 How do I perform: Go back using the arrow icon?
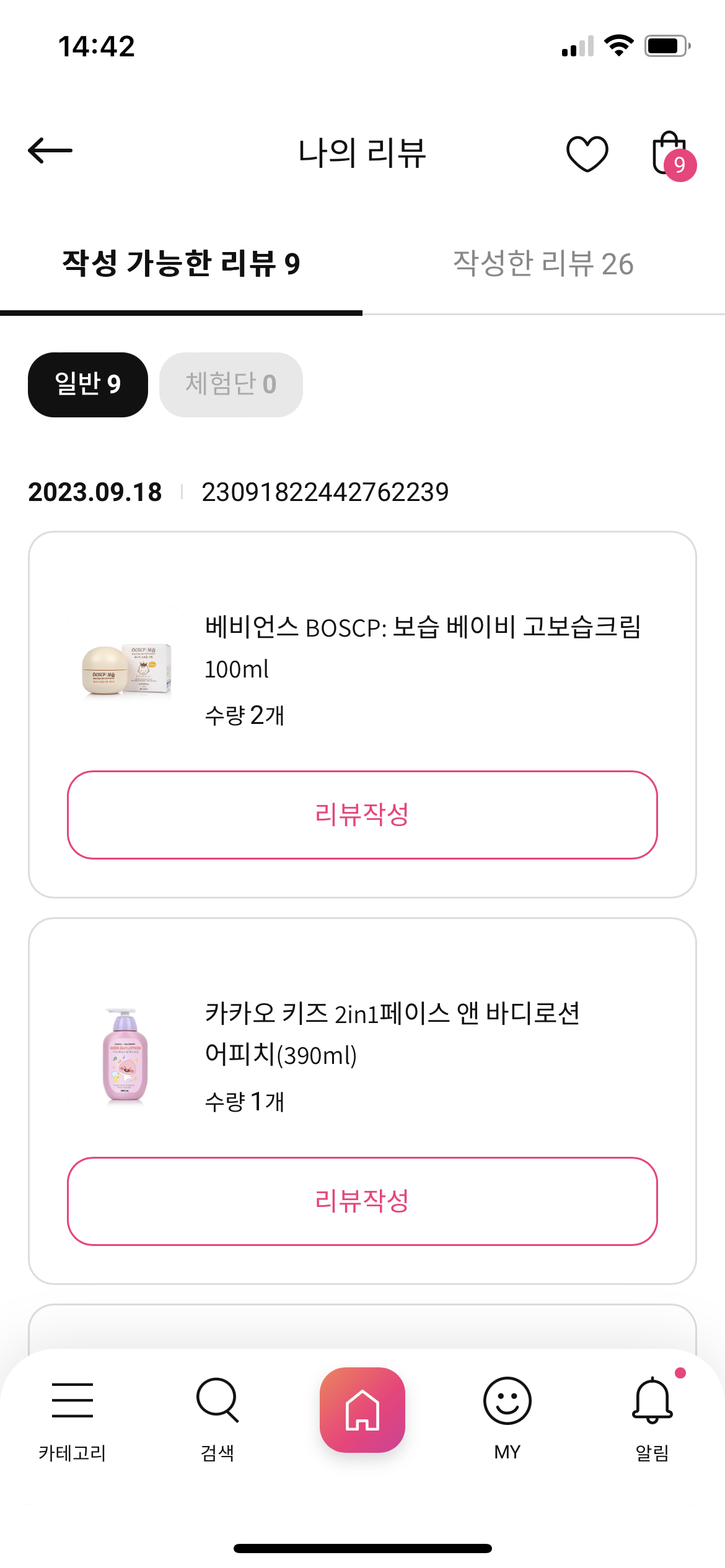point(50,150)
